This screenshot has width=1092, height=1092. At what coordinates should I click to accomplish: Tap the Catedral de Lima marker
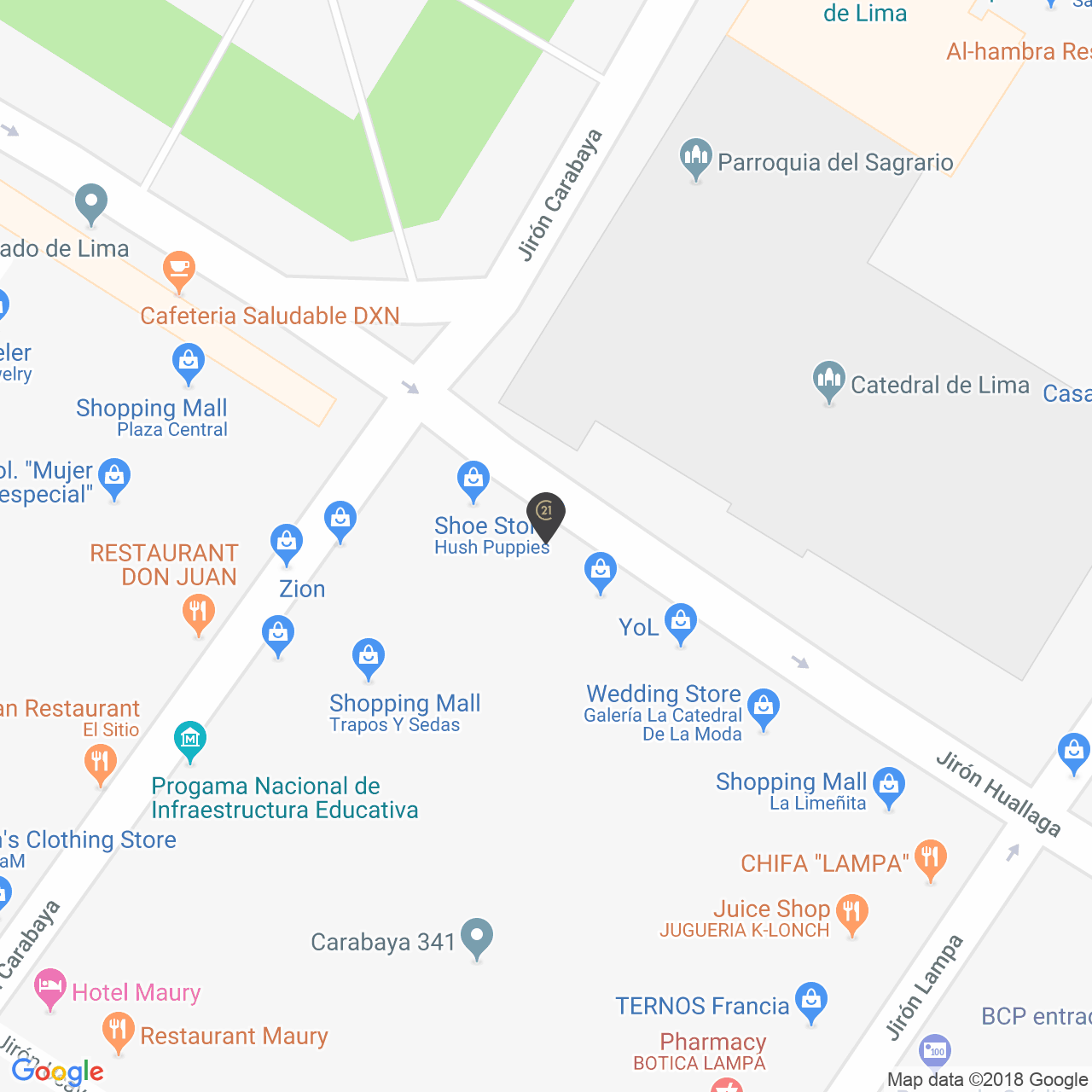[x=828, y=381]
